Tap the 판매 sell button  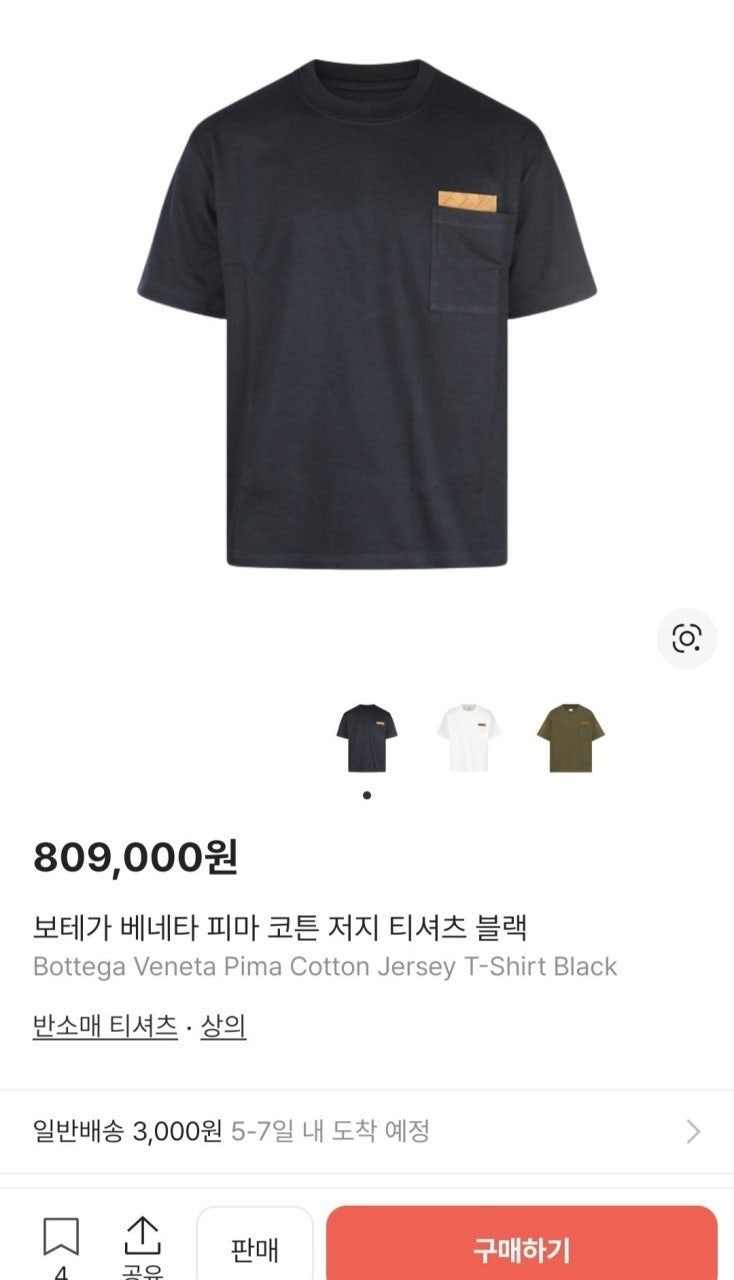(255, 1248)
